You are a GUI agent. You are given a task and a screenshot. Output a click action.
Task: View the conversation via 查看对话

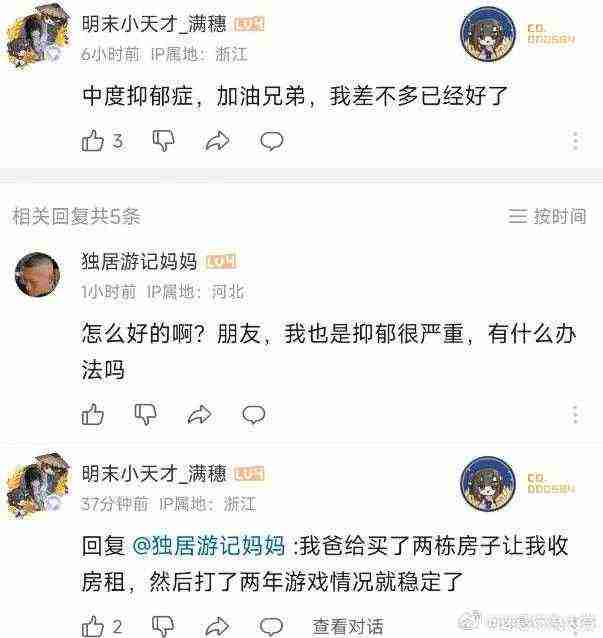(x=347, y=627)
